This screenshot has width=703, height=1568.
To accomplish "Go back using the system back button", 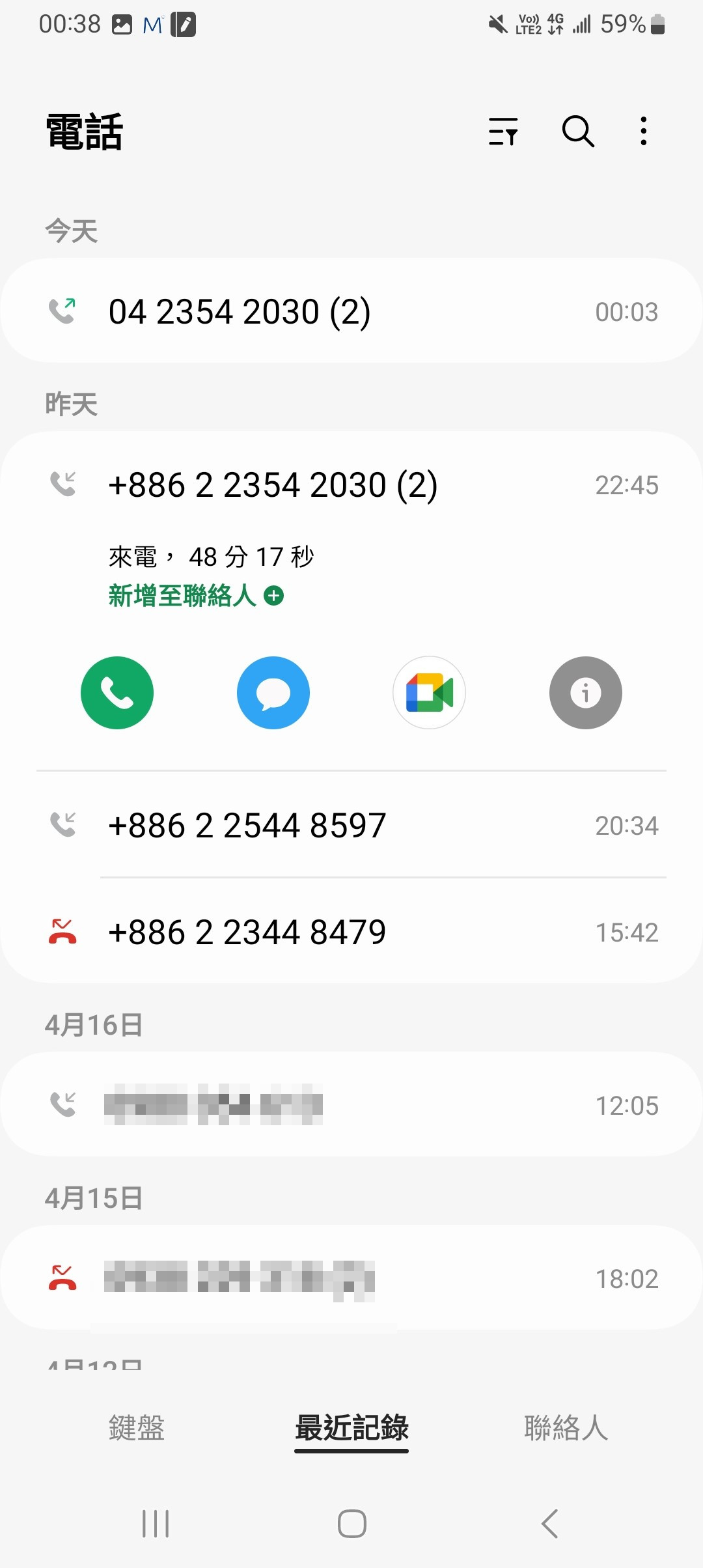I will (550, 1524).
